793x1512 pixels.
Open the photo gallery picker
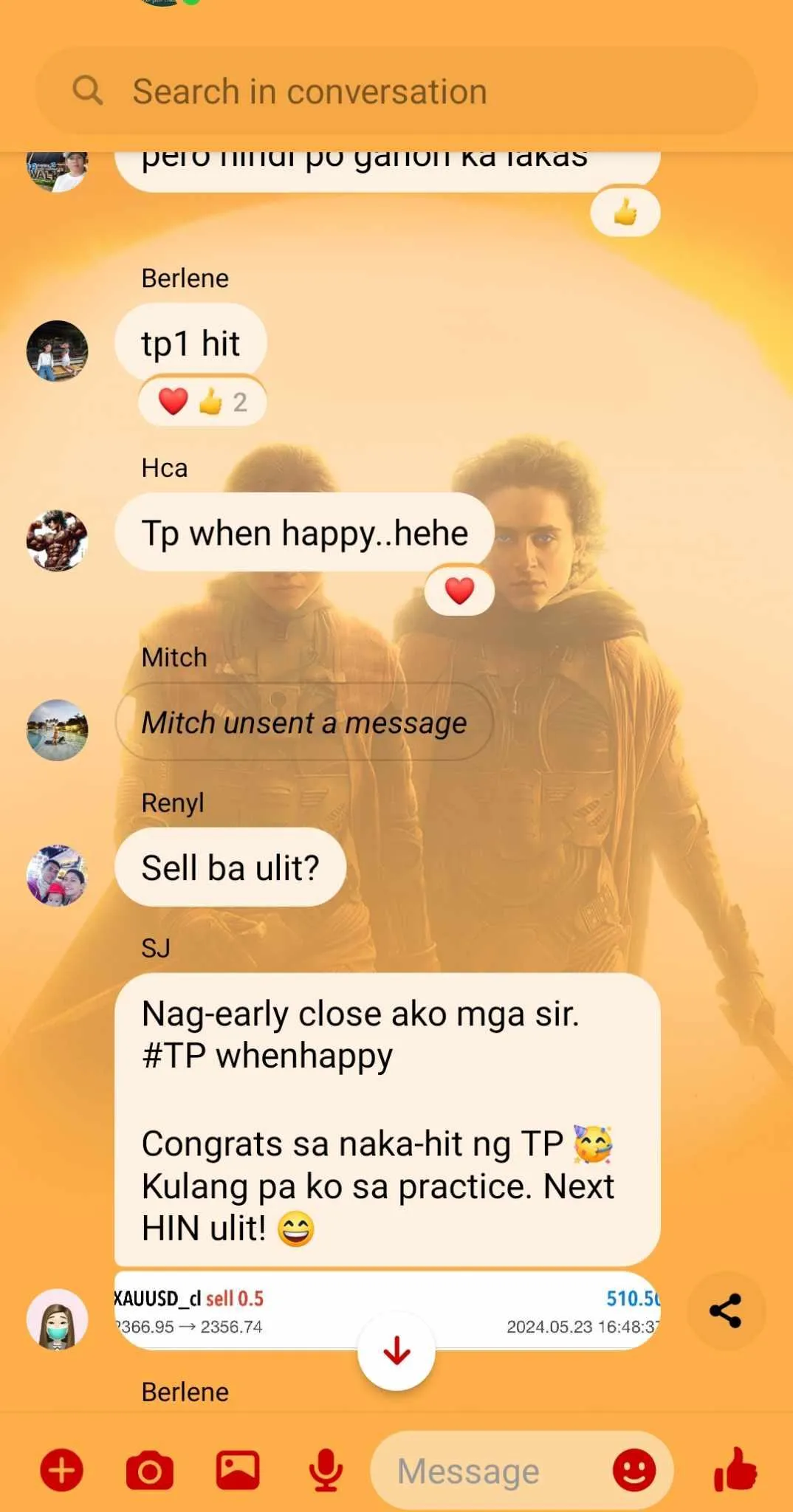coord(238,1470)
